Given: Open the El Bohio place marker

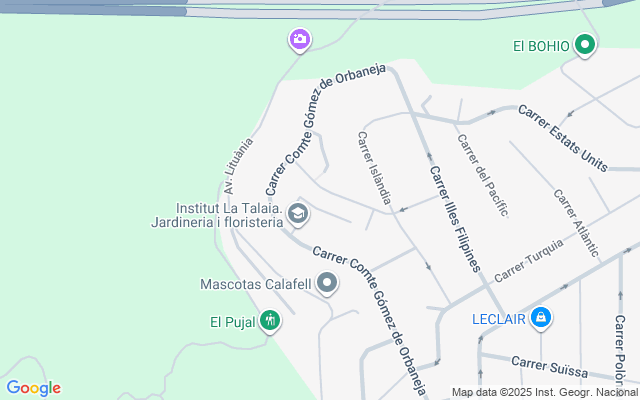Looking at the screenshot, I should (x=585, y=45).
